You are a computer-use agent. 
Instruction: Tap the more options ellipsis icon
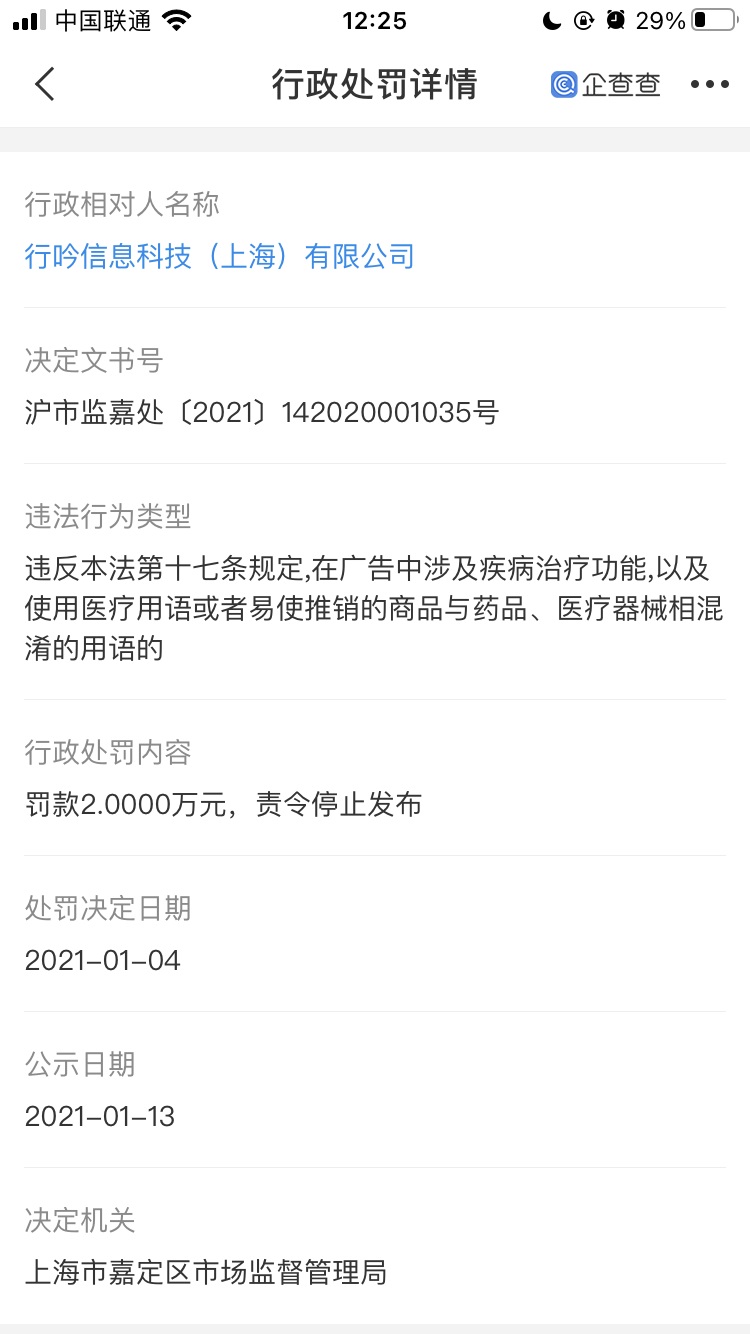(712, 85)
